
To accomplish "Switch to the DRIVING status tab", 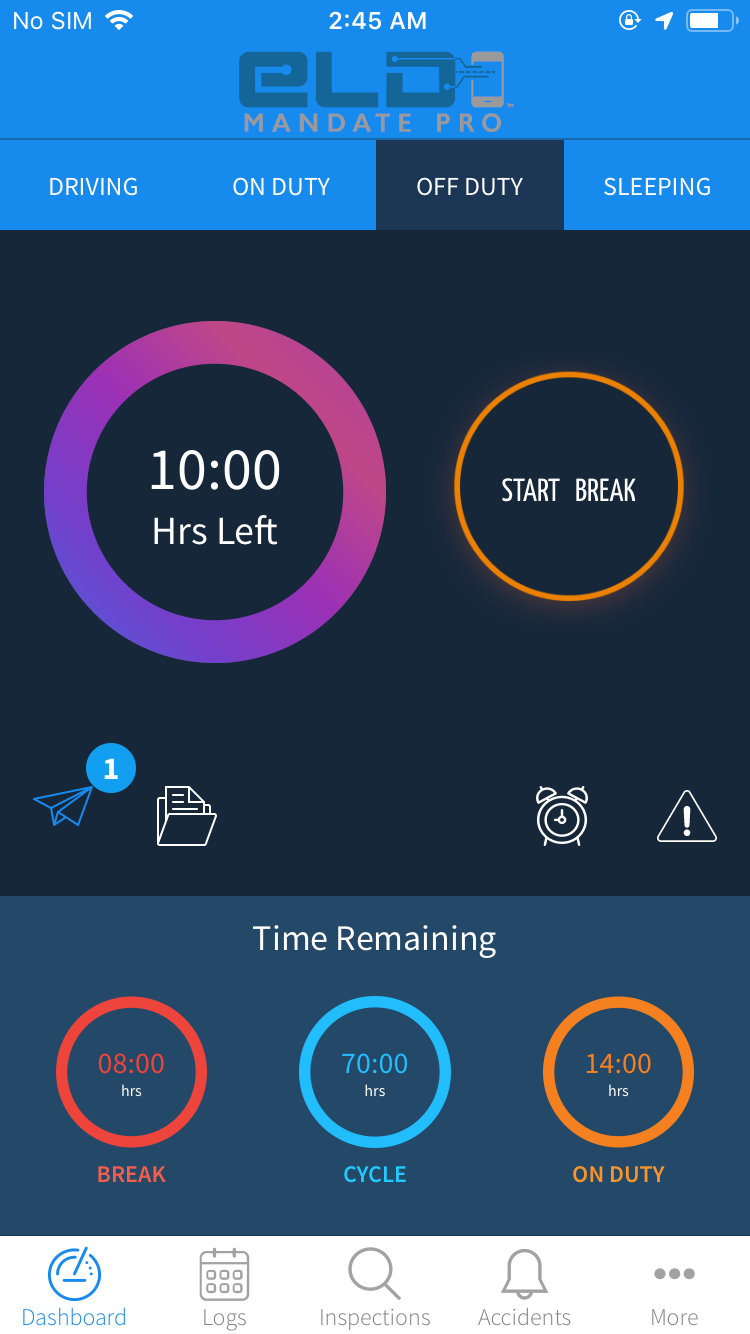I will 93,185.
